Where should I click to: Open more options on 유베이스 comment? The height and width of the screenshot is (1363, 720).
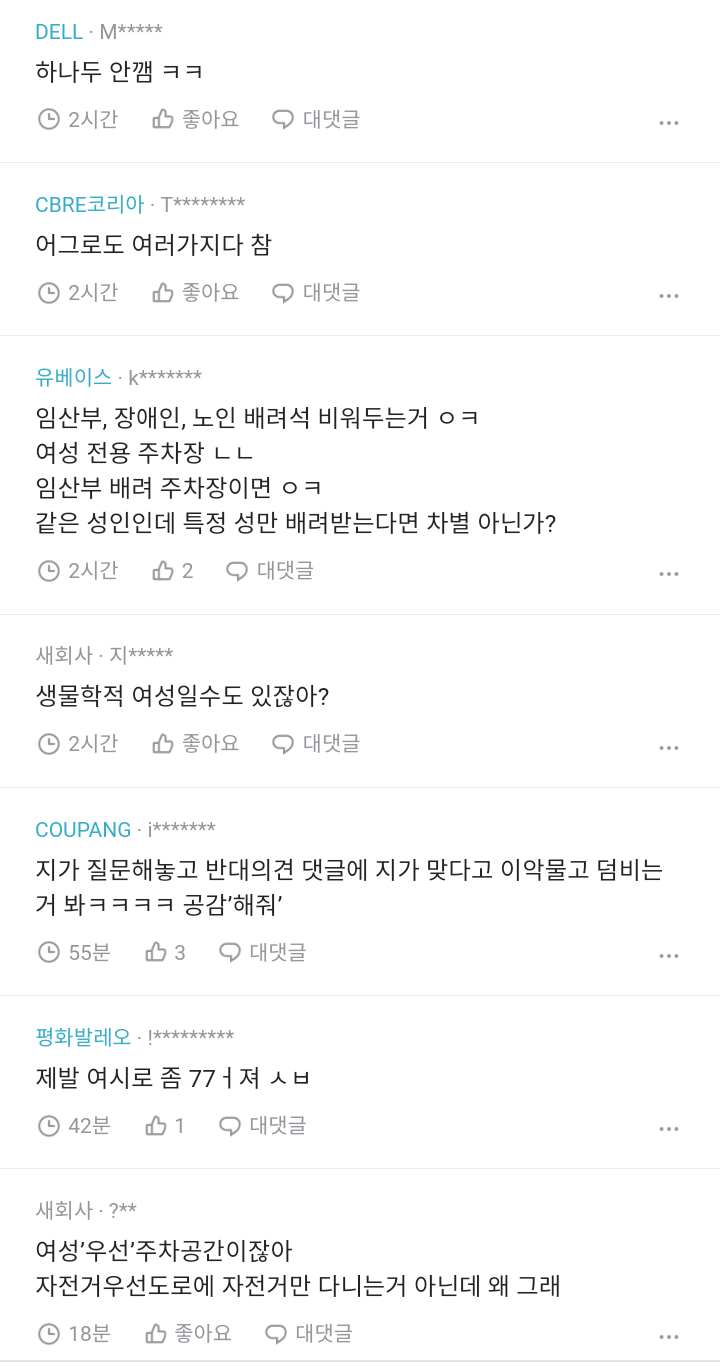coord(668,573)
